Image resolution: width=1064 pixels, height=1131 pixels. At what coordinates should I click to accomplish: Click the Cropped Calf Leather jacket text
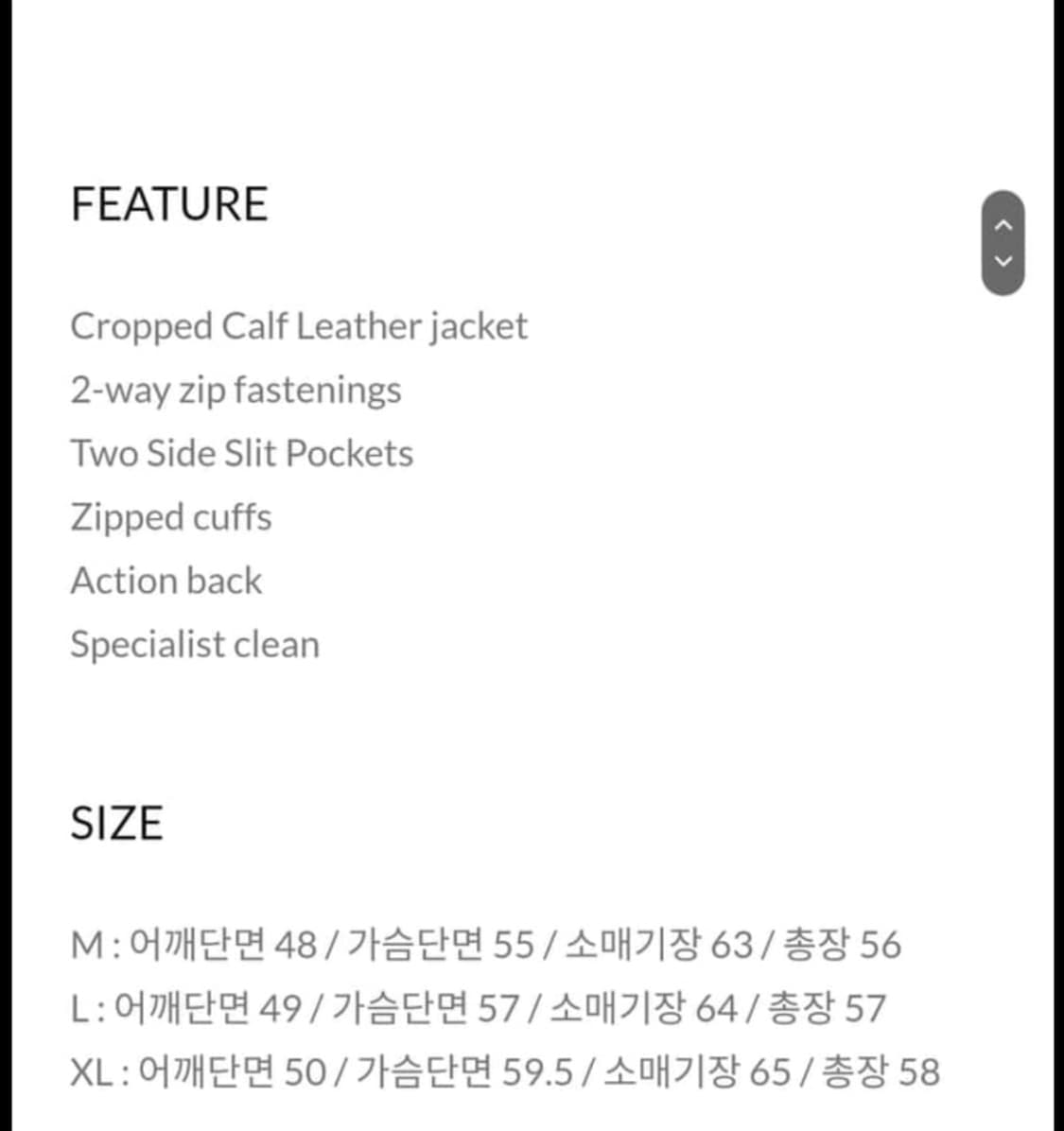click(299, 327)
